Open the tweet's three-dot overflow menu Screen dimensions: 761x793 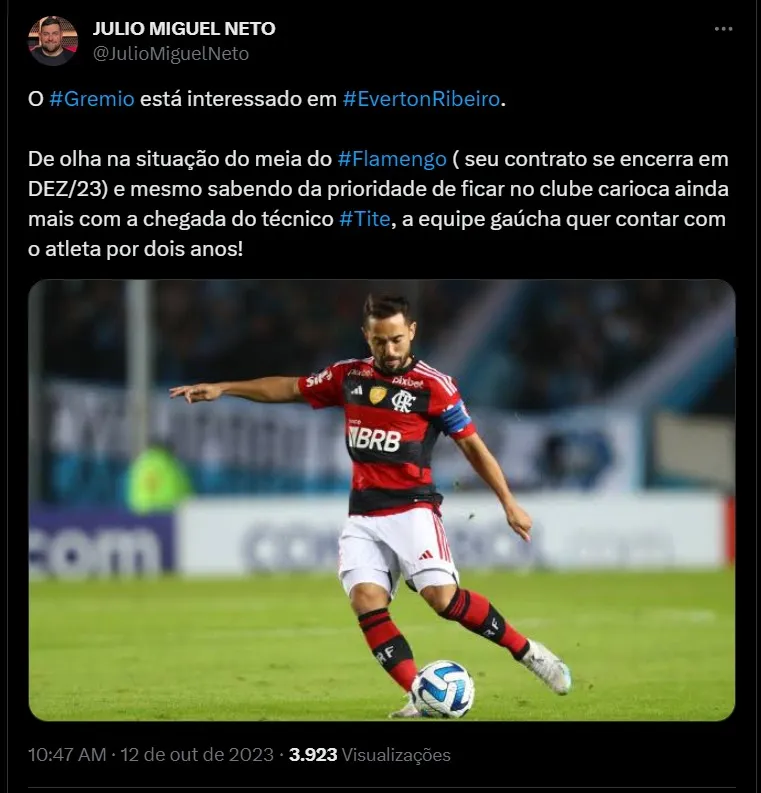[723, 29]
